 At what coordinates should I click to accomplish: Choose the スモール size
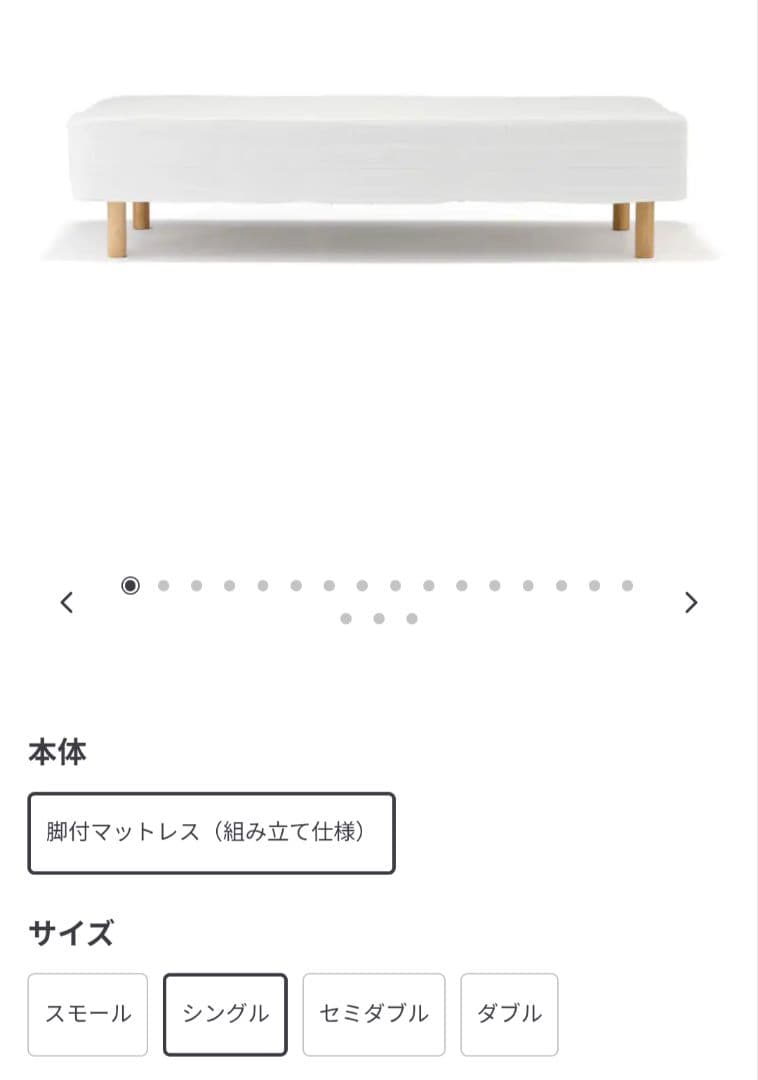(x=88, y=1014)
